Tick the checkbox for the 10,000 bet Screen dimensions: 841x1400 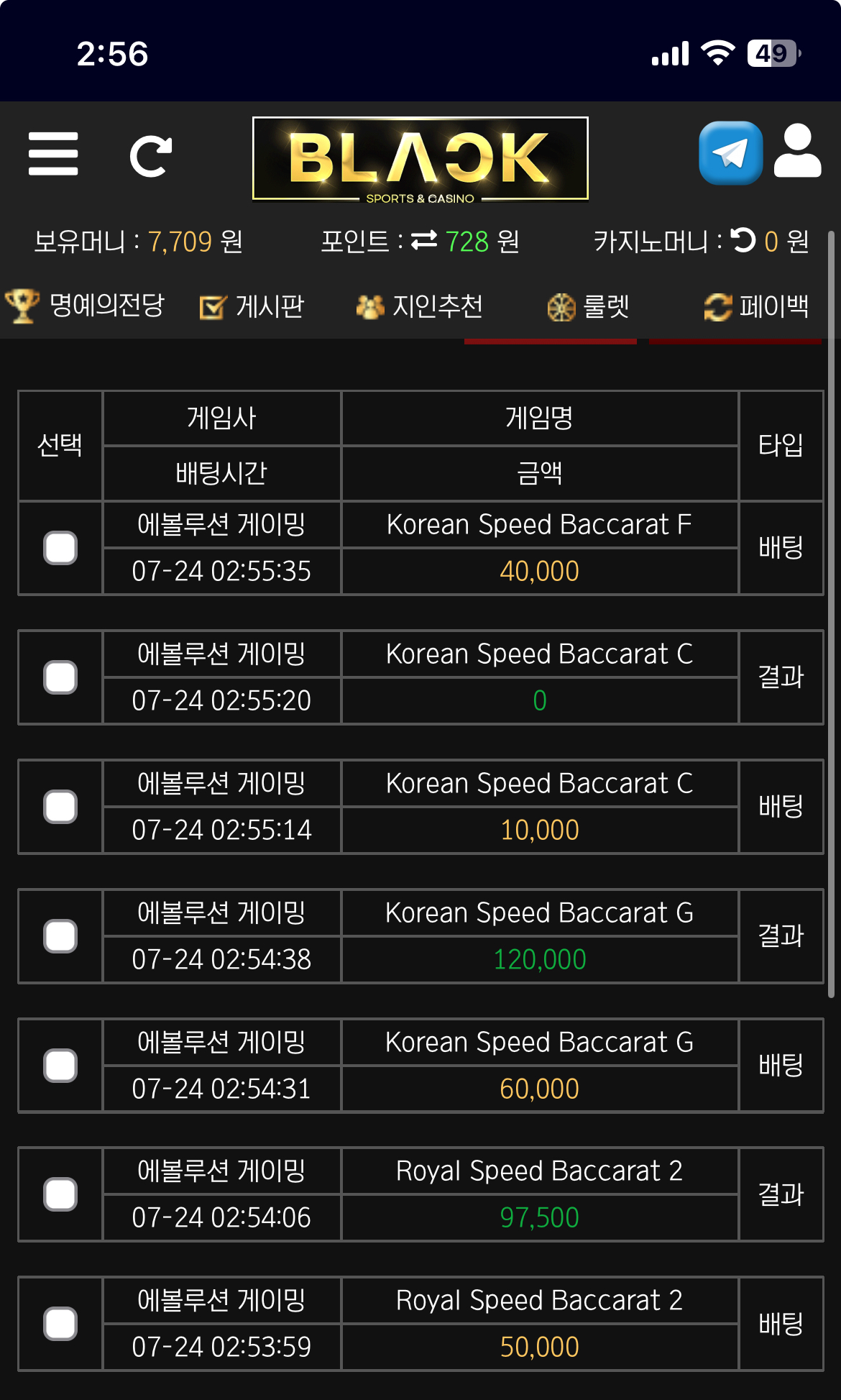coord(60,807)
